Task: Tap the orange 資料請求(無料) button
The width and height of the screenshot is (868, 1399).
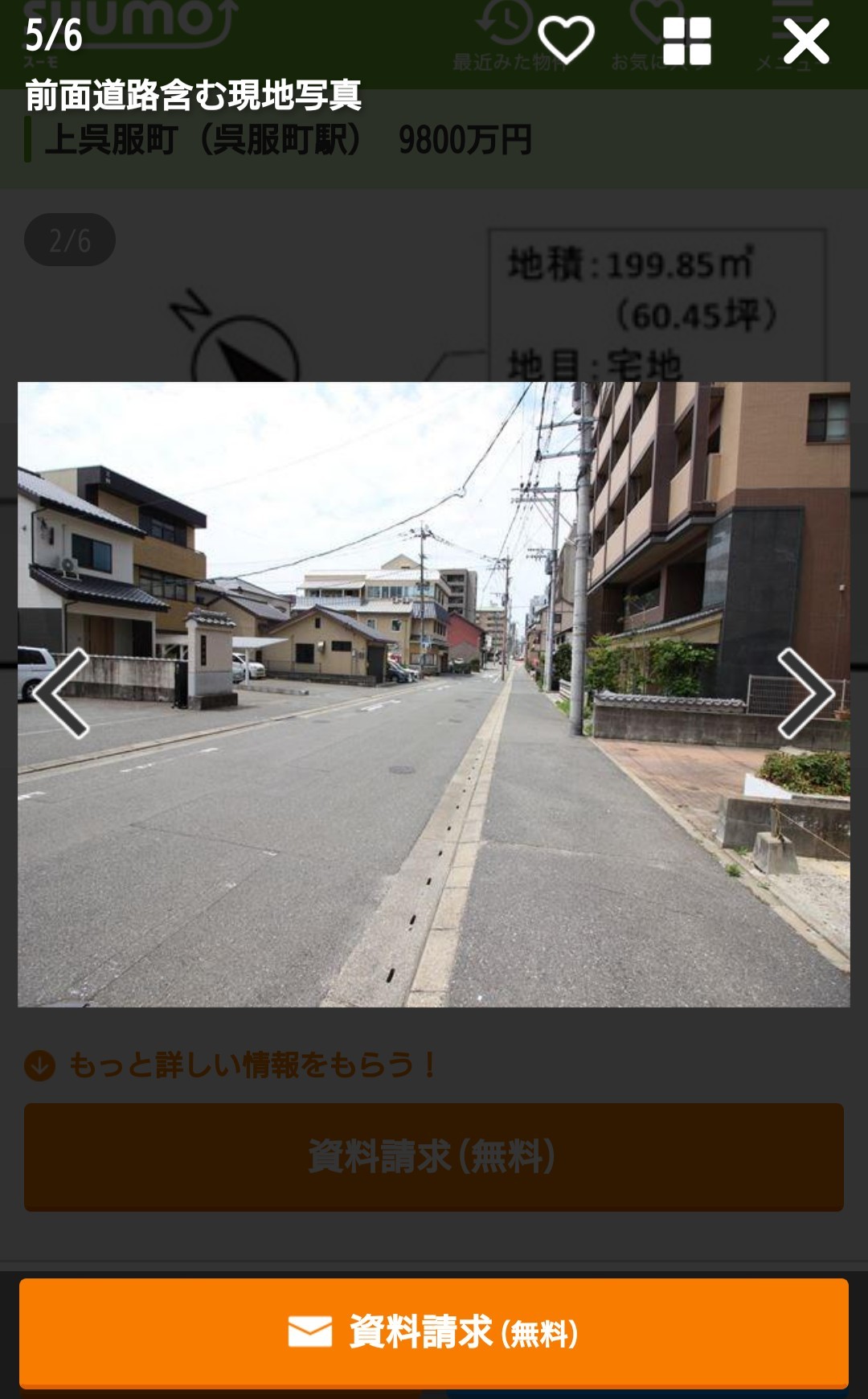Action: coord(434,1332)
